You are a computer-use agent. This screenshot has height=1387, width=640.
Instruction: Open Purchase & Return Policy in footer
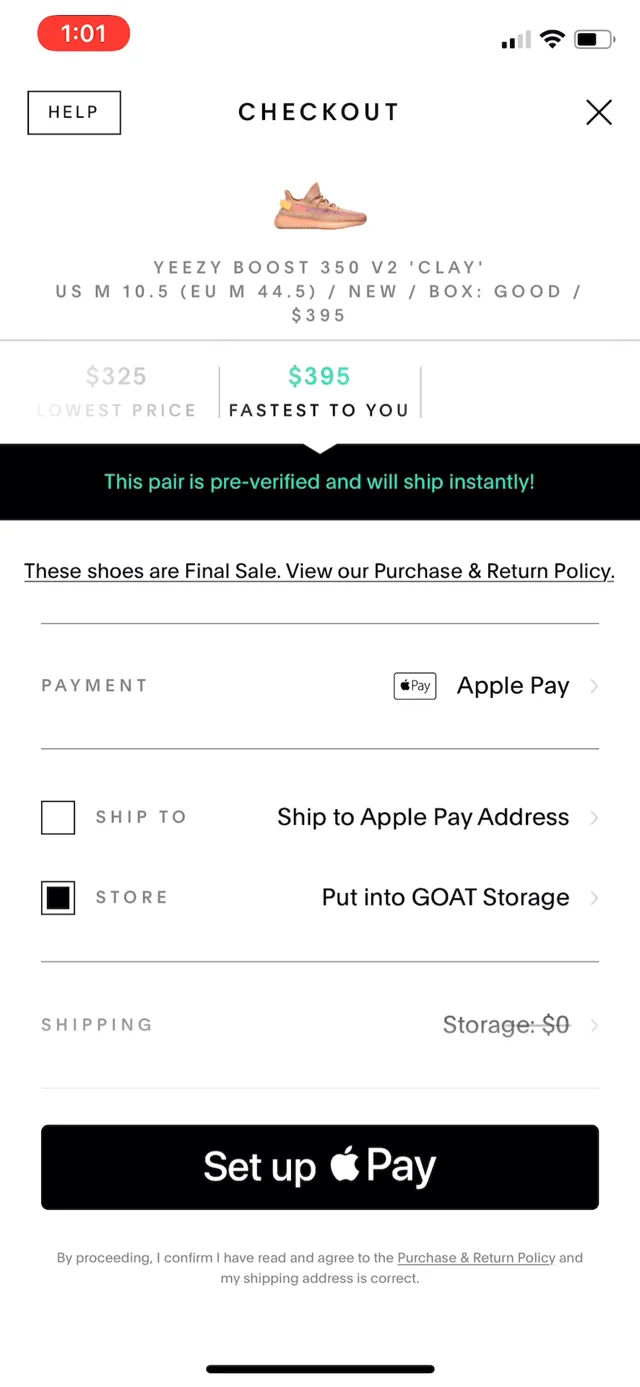pyautogui.click(x=476, y=1258)
